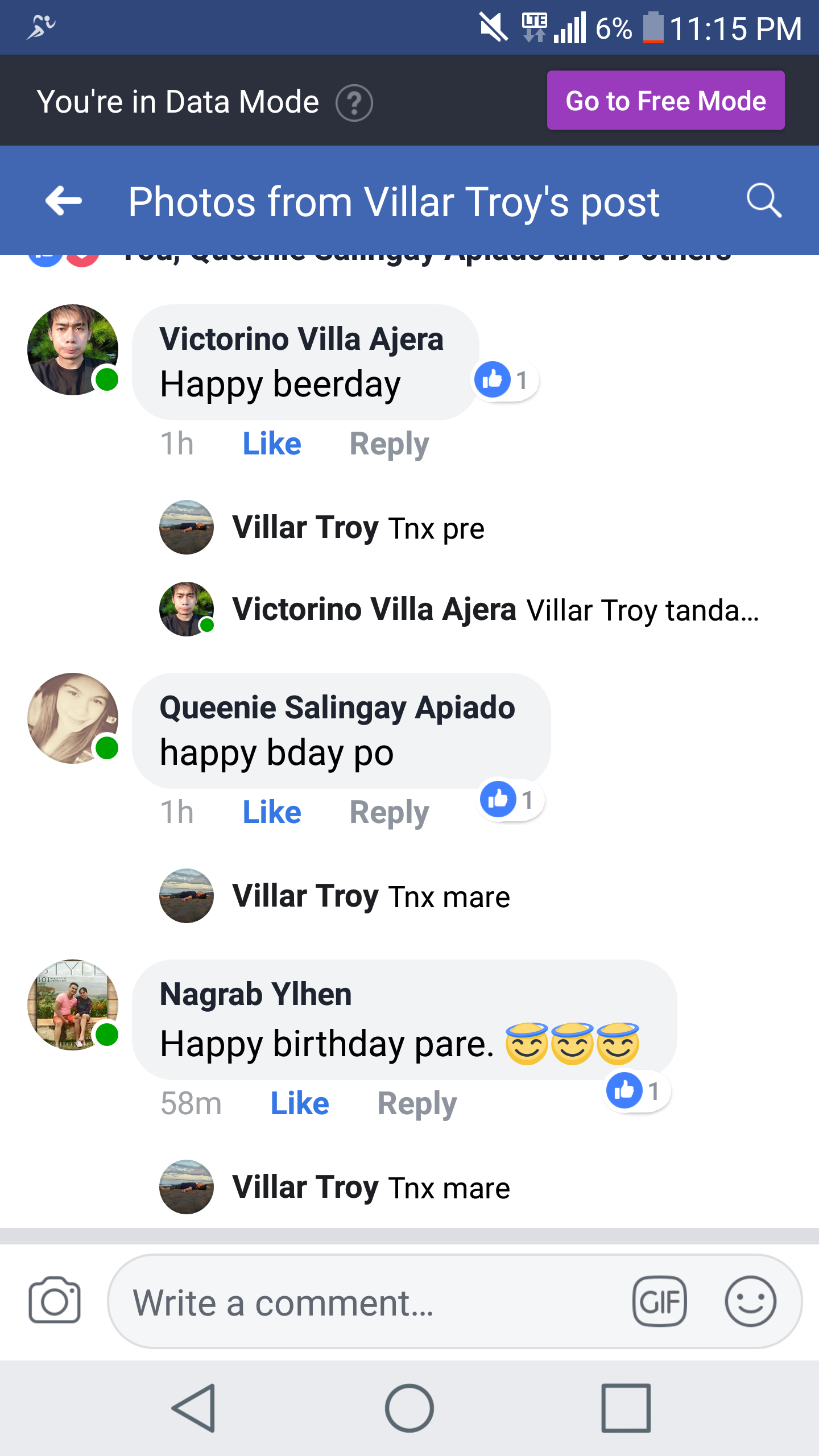The width and height of the screenshot is (819, 1456).
Task: Open the emoji sticker picker
Action: (750, 1301)
